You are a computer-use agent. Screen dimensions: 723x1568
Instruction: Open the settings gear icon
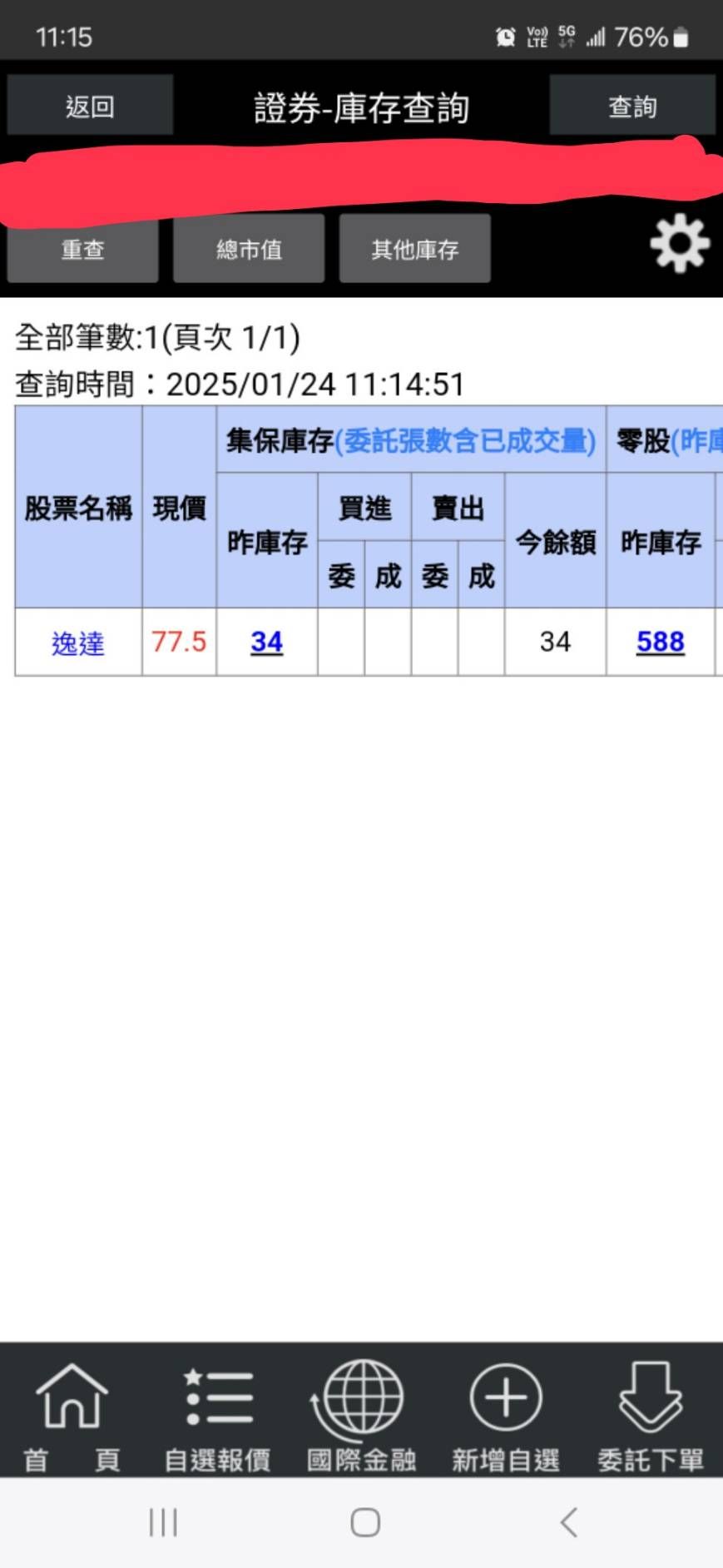pyautogui.click(x=679, y=243)
